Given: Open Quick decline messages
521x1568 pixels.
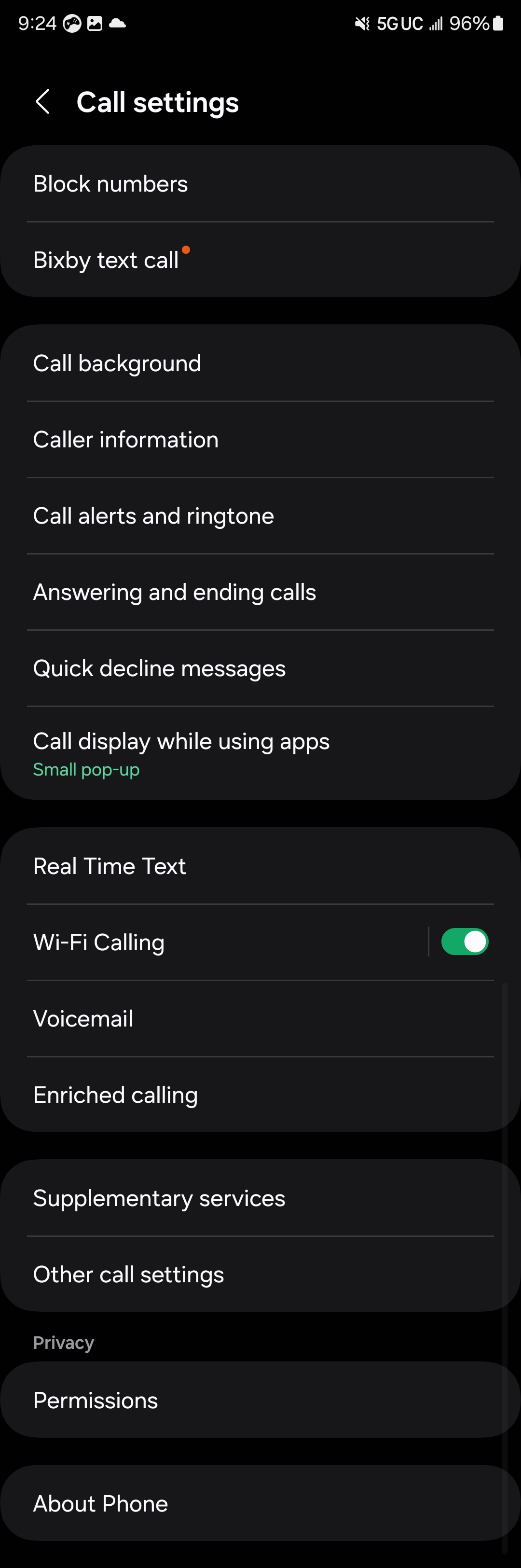Looking at the screenshot, I should coord(260,668).
